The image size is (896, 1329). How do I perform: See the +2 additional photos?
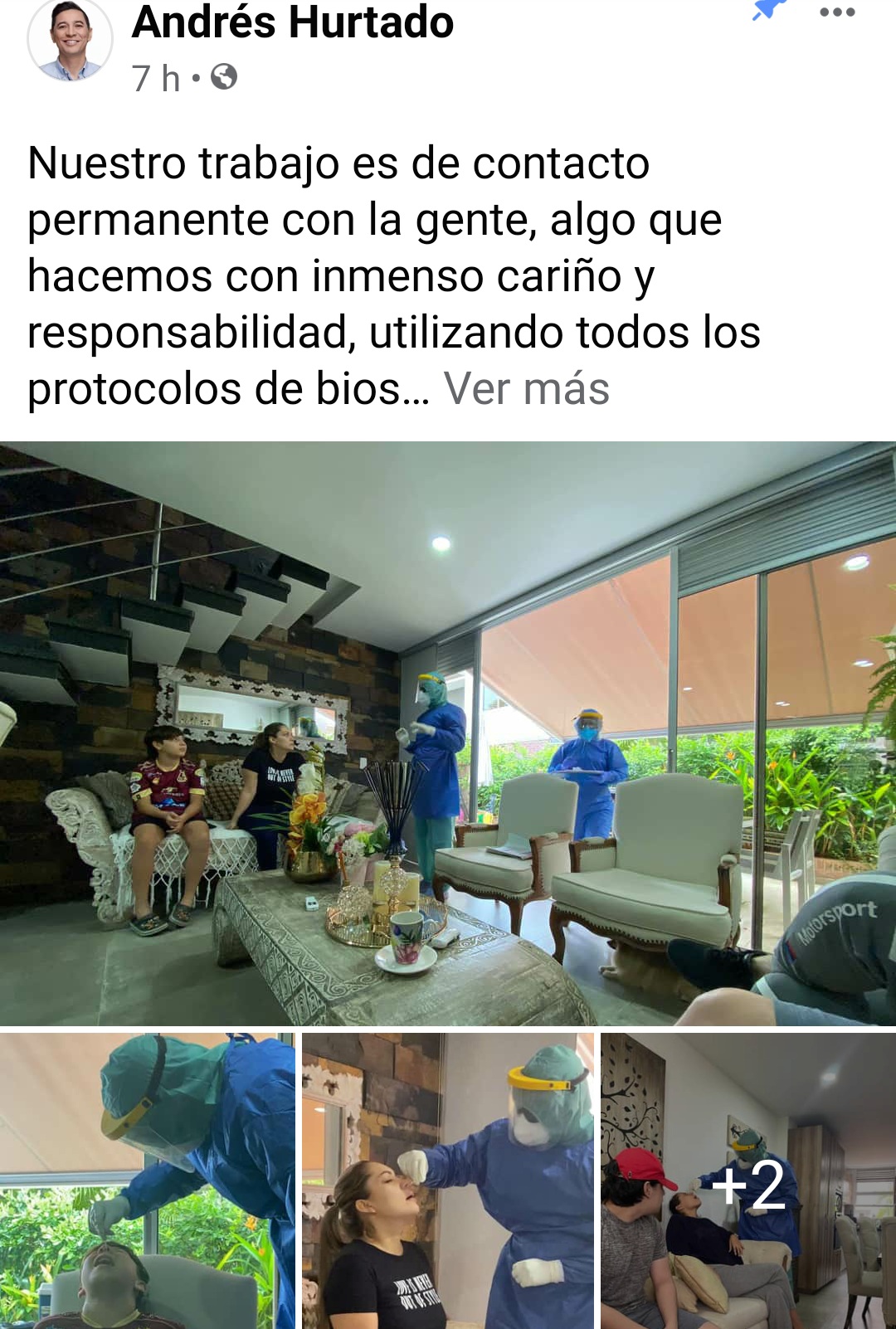[x=748, y=1181]
